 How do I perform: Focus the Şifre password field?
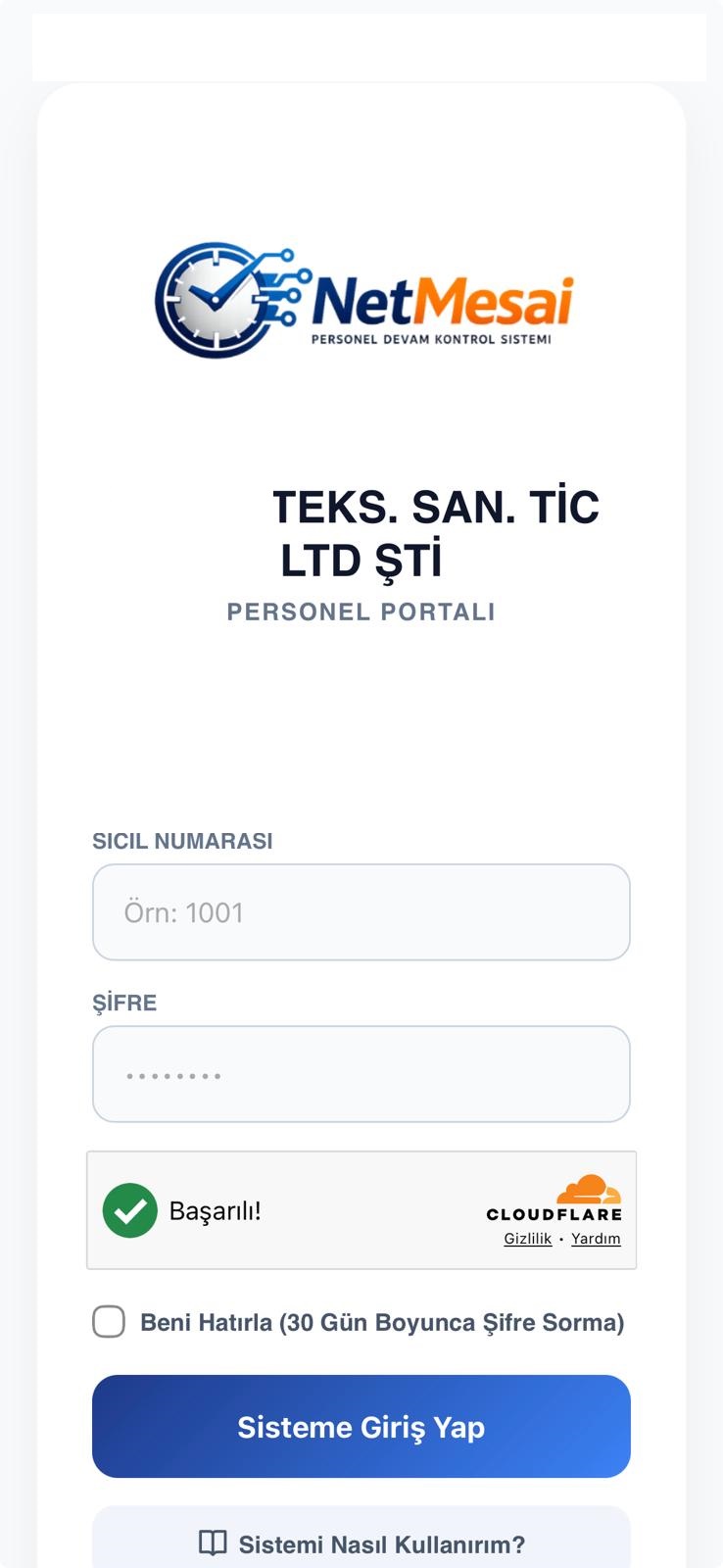(x=361, y=1074)
